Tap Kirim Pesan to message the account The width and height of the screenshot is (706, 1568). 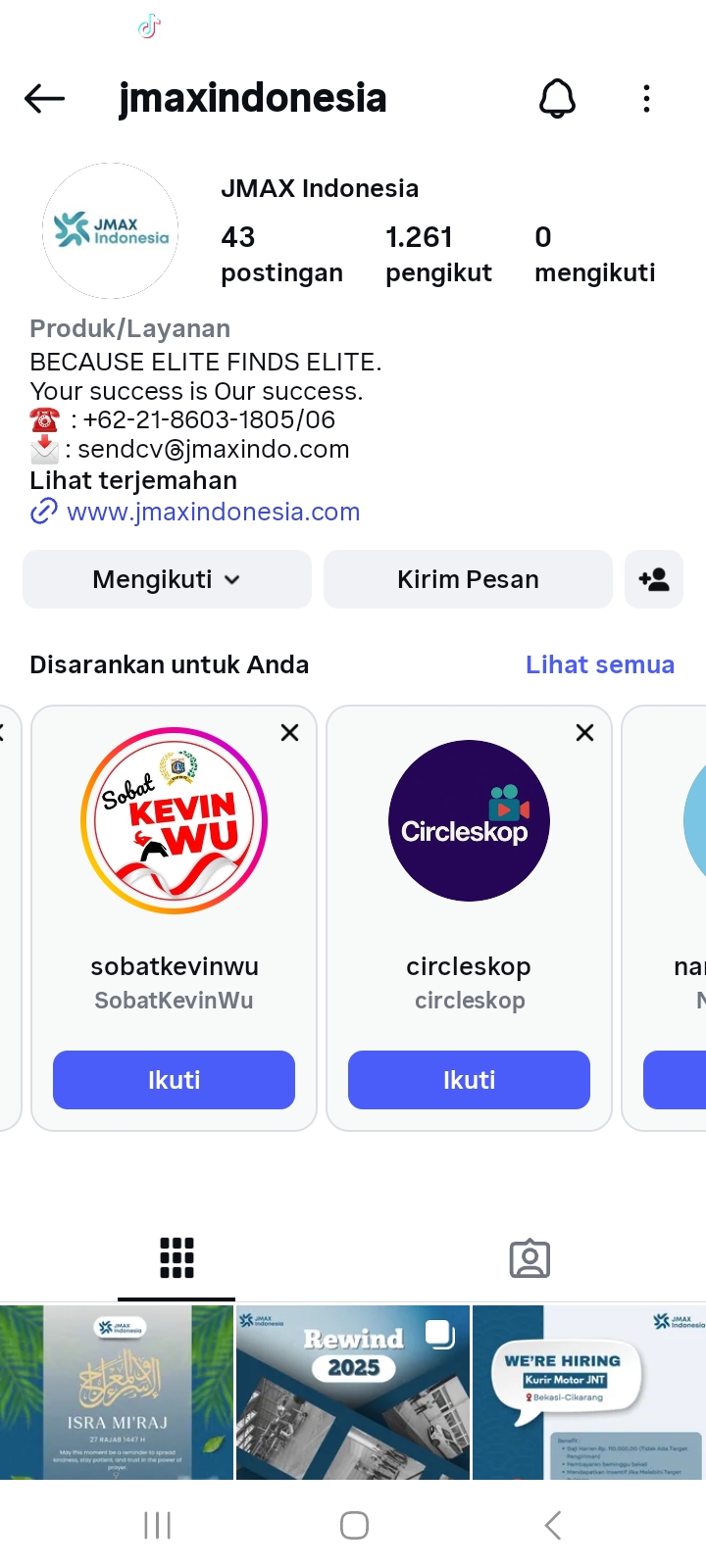coord(468,579)
